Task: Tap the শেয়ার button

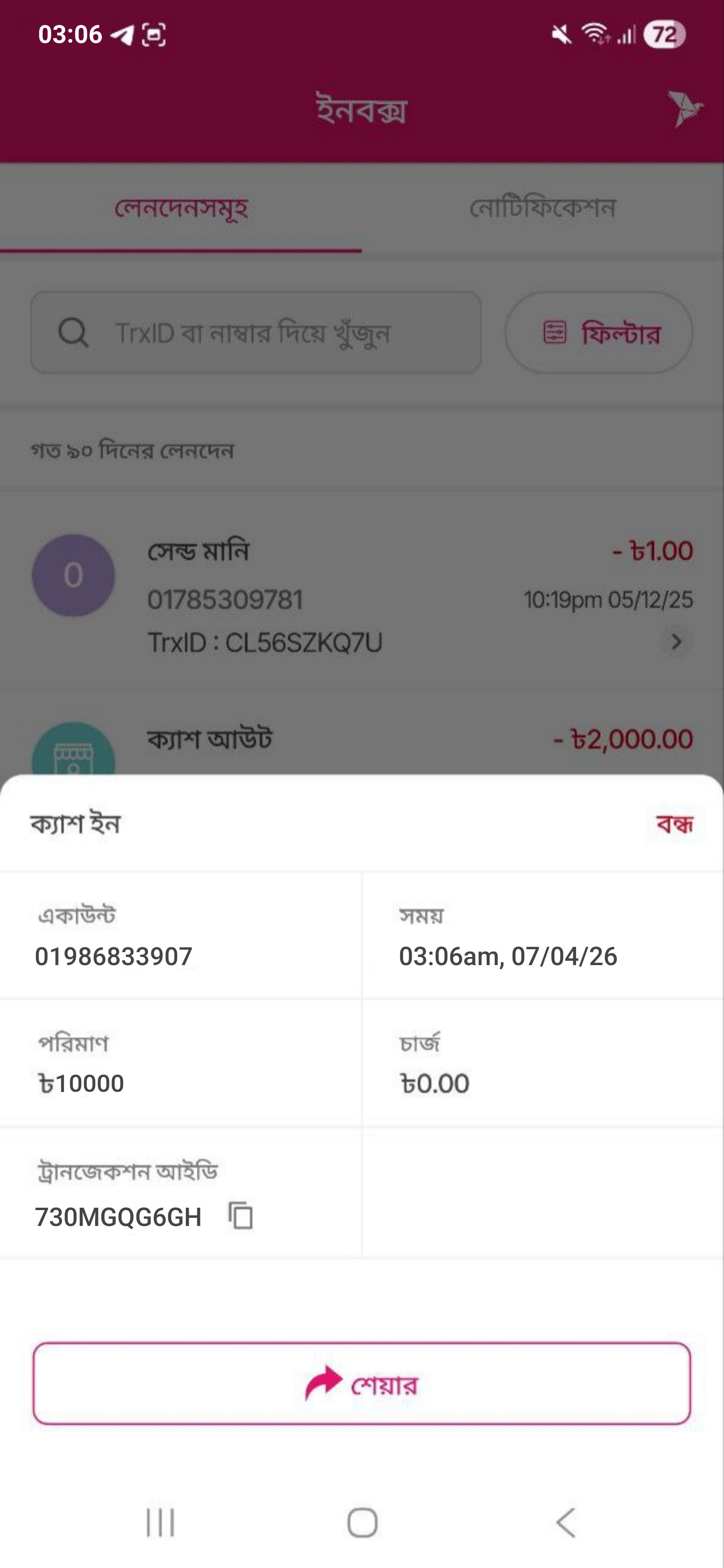Action: click(362, 1384)
